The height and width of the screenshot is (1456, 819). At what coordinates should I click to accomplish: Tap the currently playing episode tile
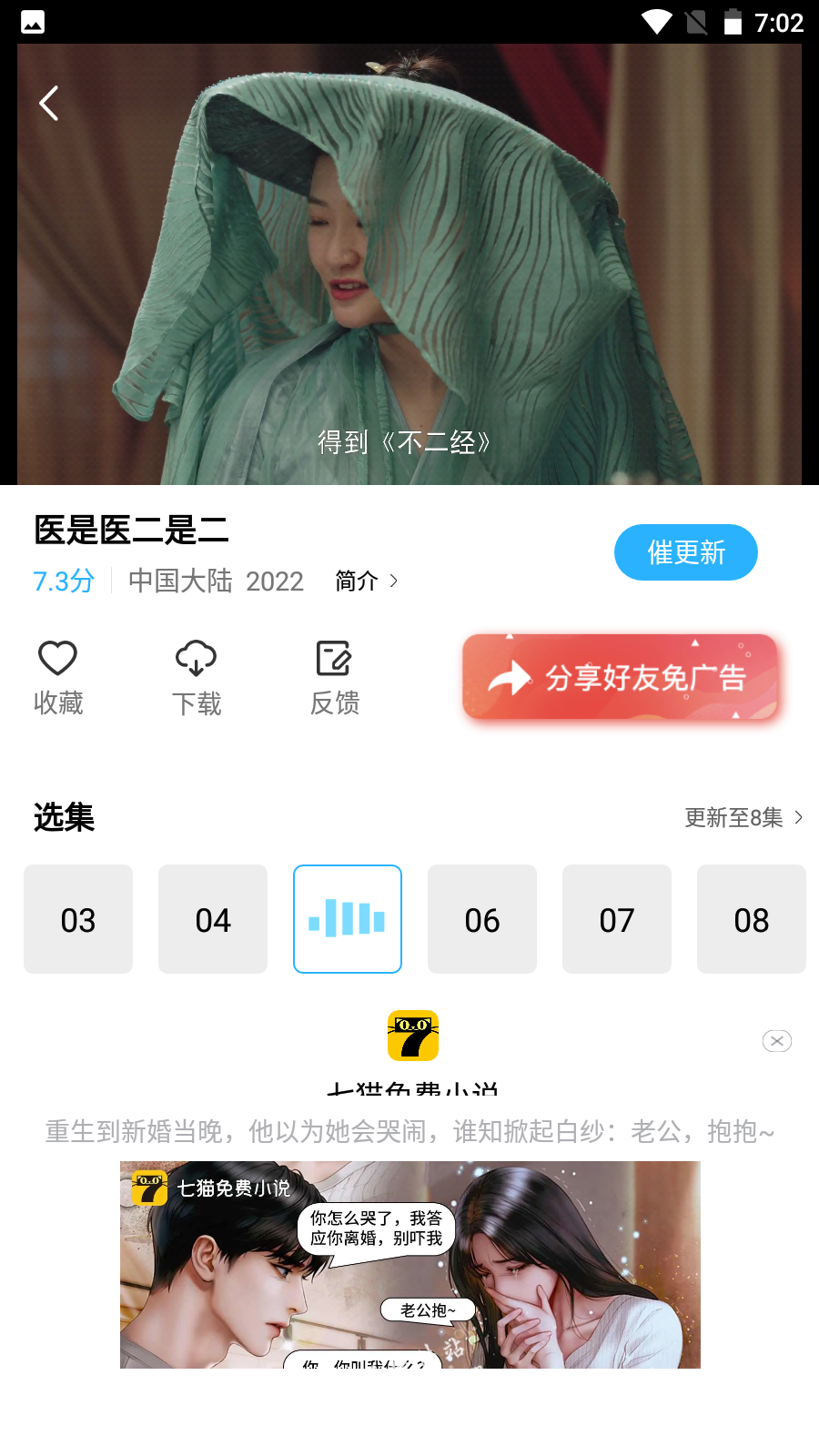pos(348,919)
